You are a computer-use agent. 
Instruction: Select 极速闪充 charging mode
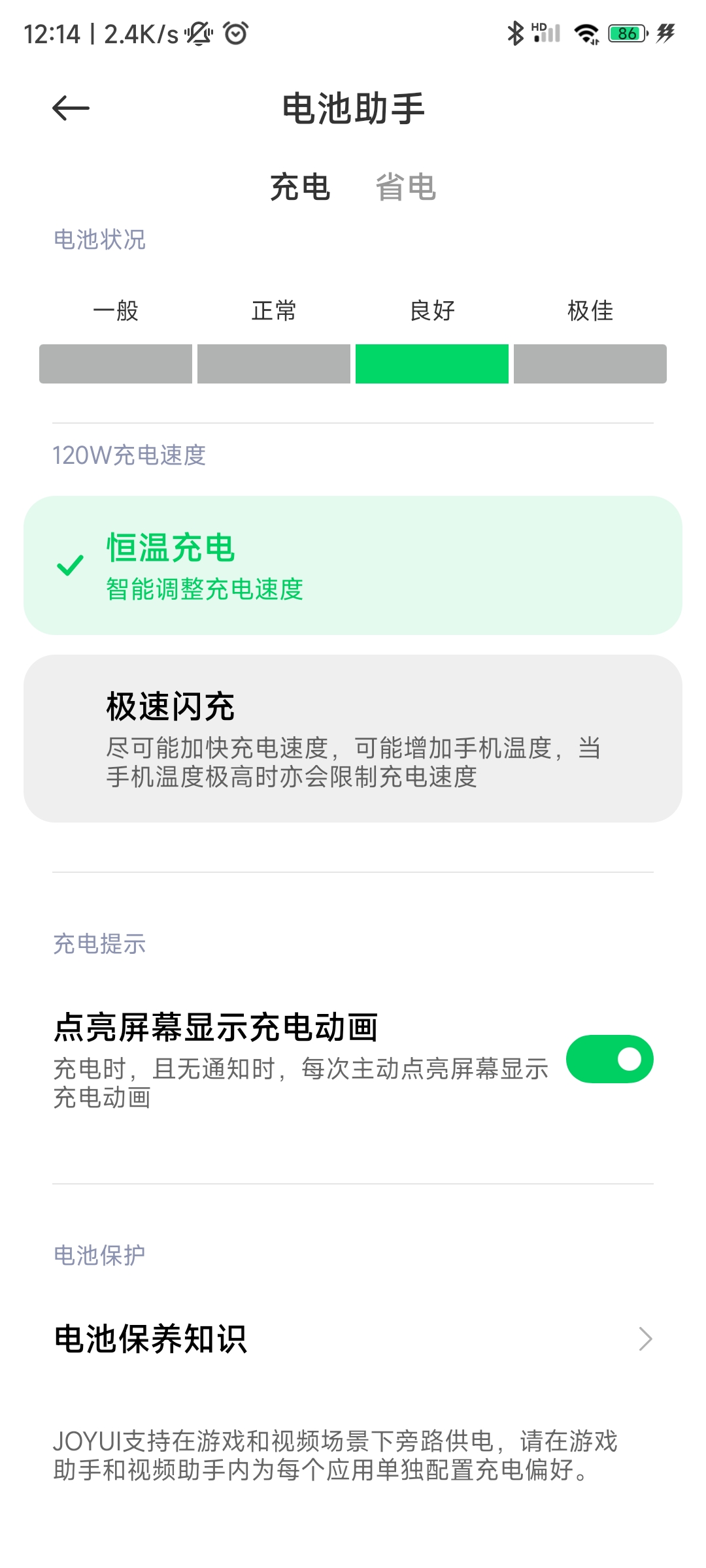coord(353,738)
